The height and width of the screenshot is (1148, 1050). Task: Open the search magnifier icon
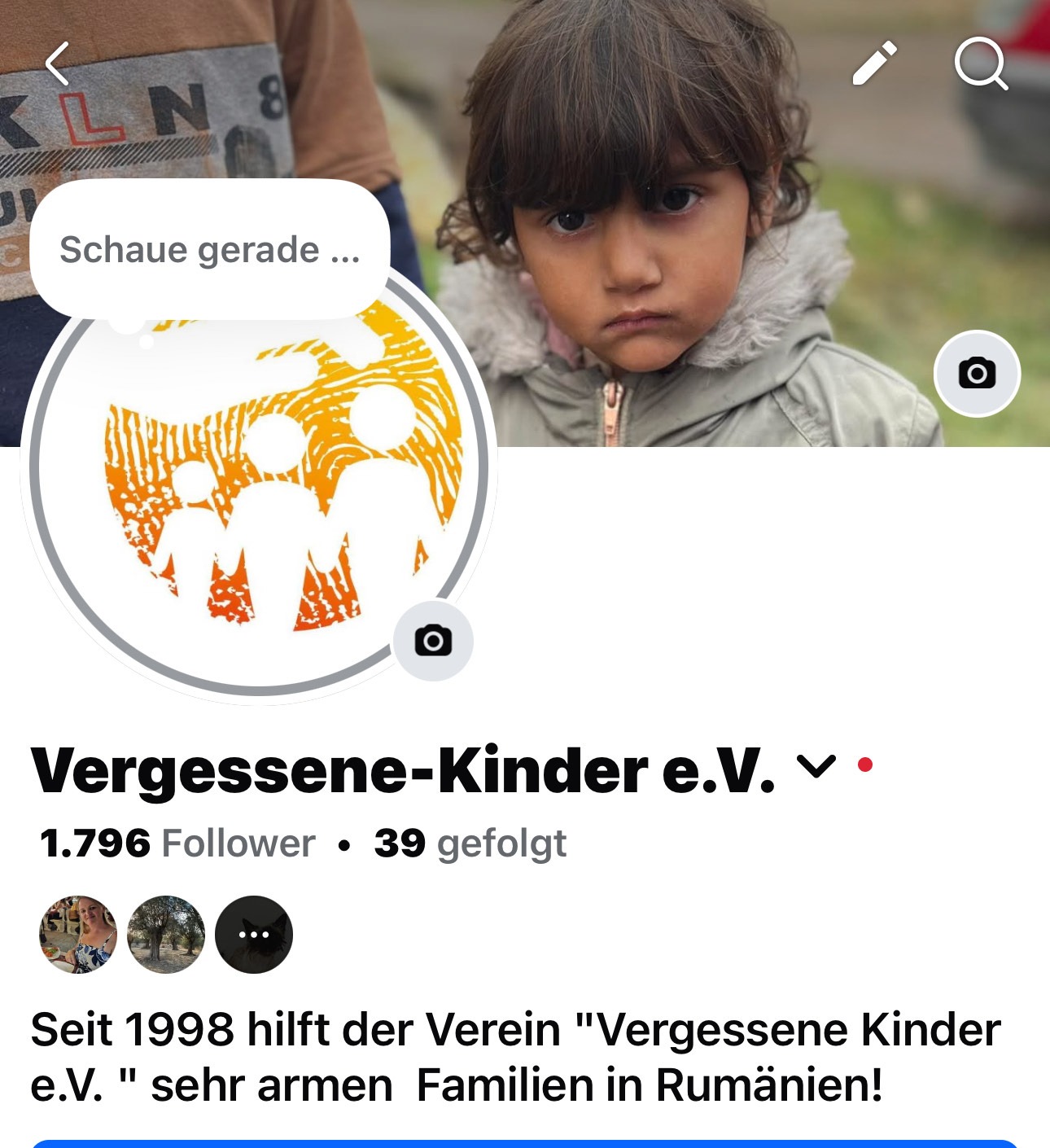[981, 64]
